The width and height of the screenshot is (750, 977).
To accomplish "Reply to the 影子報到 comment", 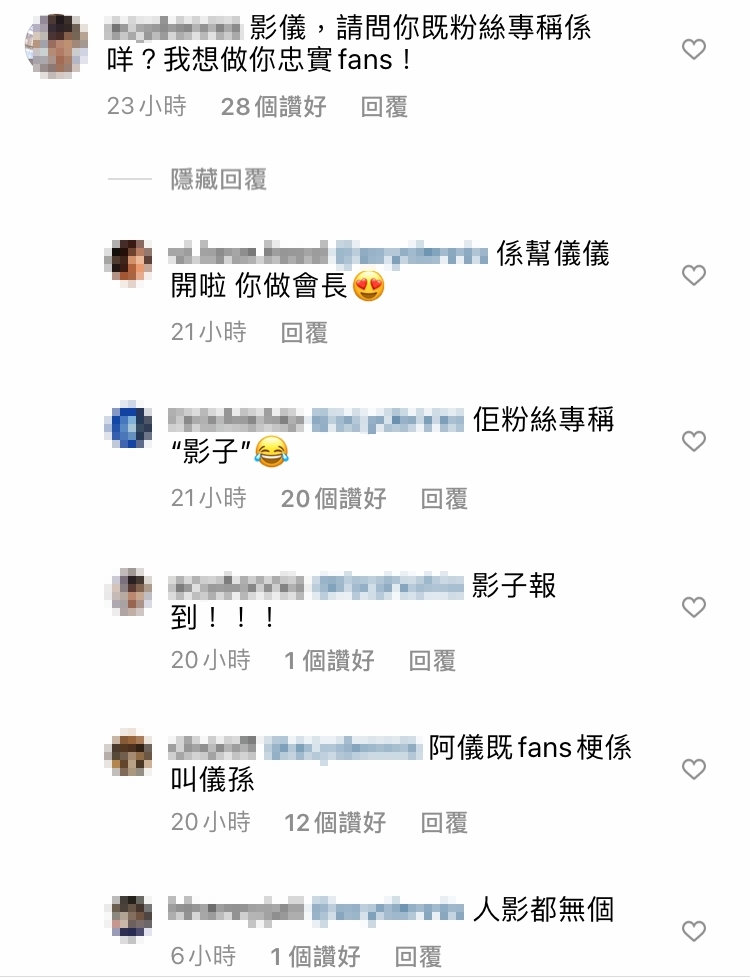I will tap(432, 660).
